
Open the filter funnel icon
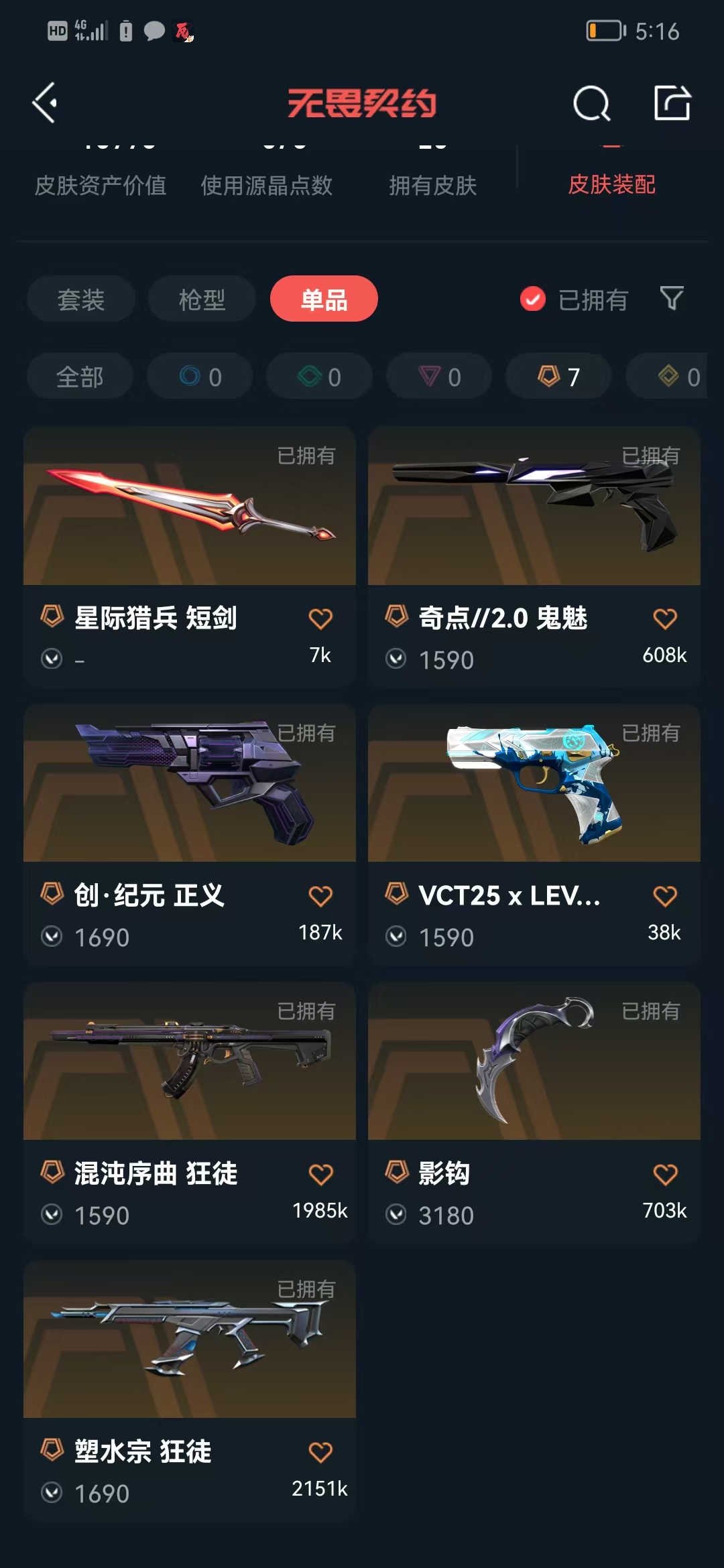point(671,298)
